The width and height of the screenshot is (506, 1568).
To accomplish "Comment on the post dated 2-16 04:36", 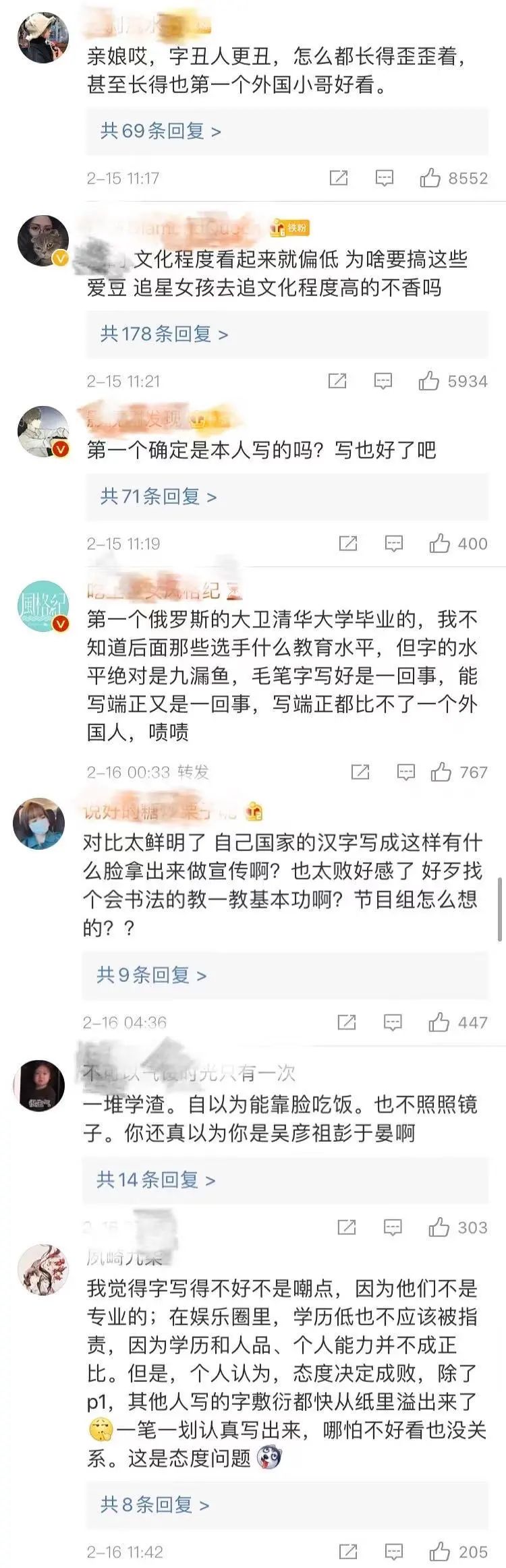I will tap(393, 1022).
